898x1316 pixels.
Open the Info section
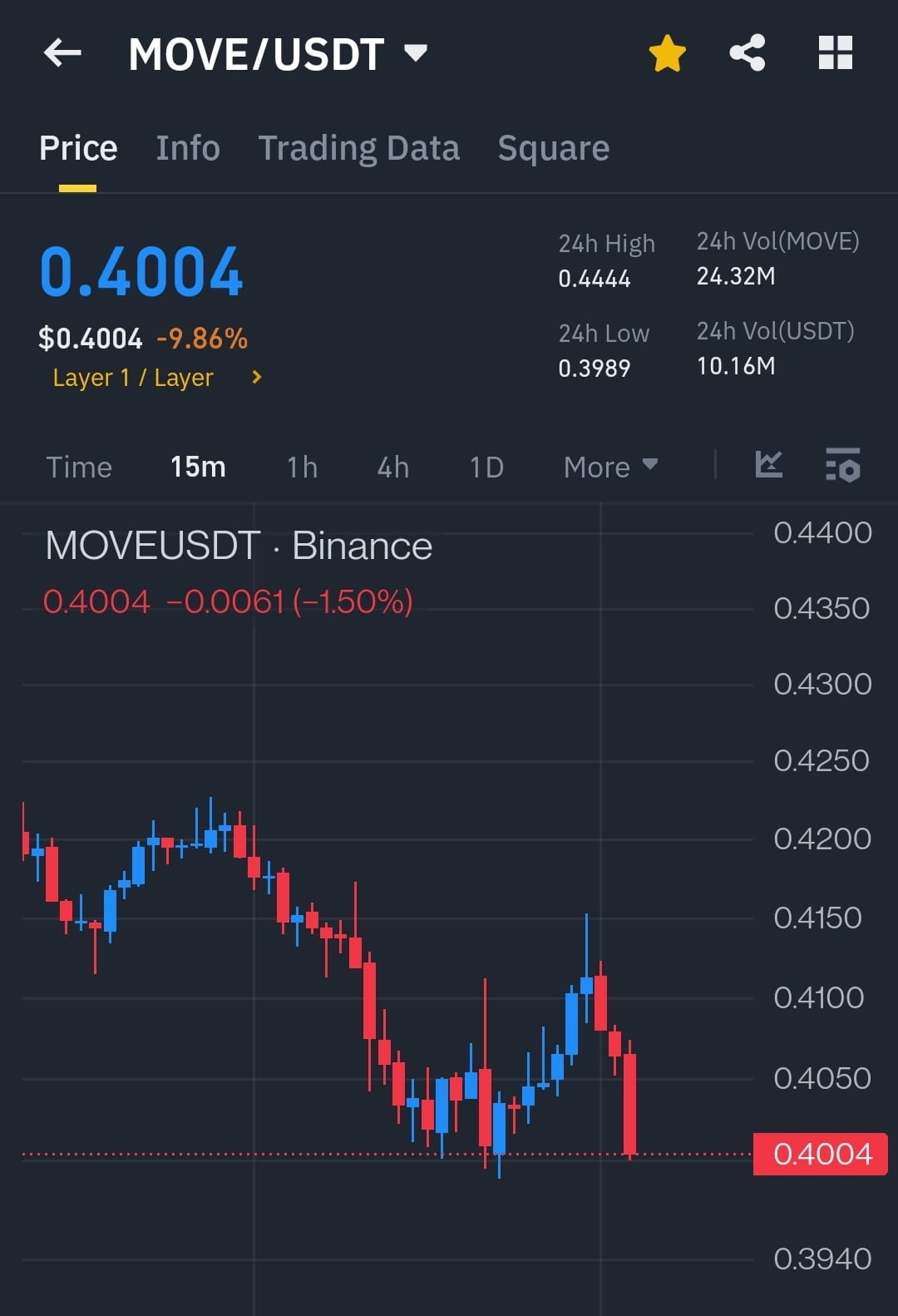(x=187, y=147)
